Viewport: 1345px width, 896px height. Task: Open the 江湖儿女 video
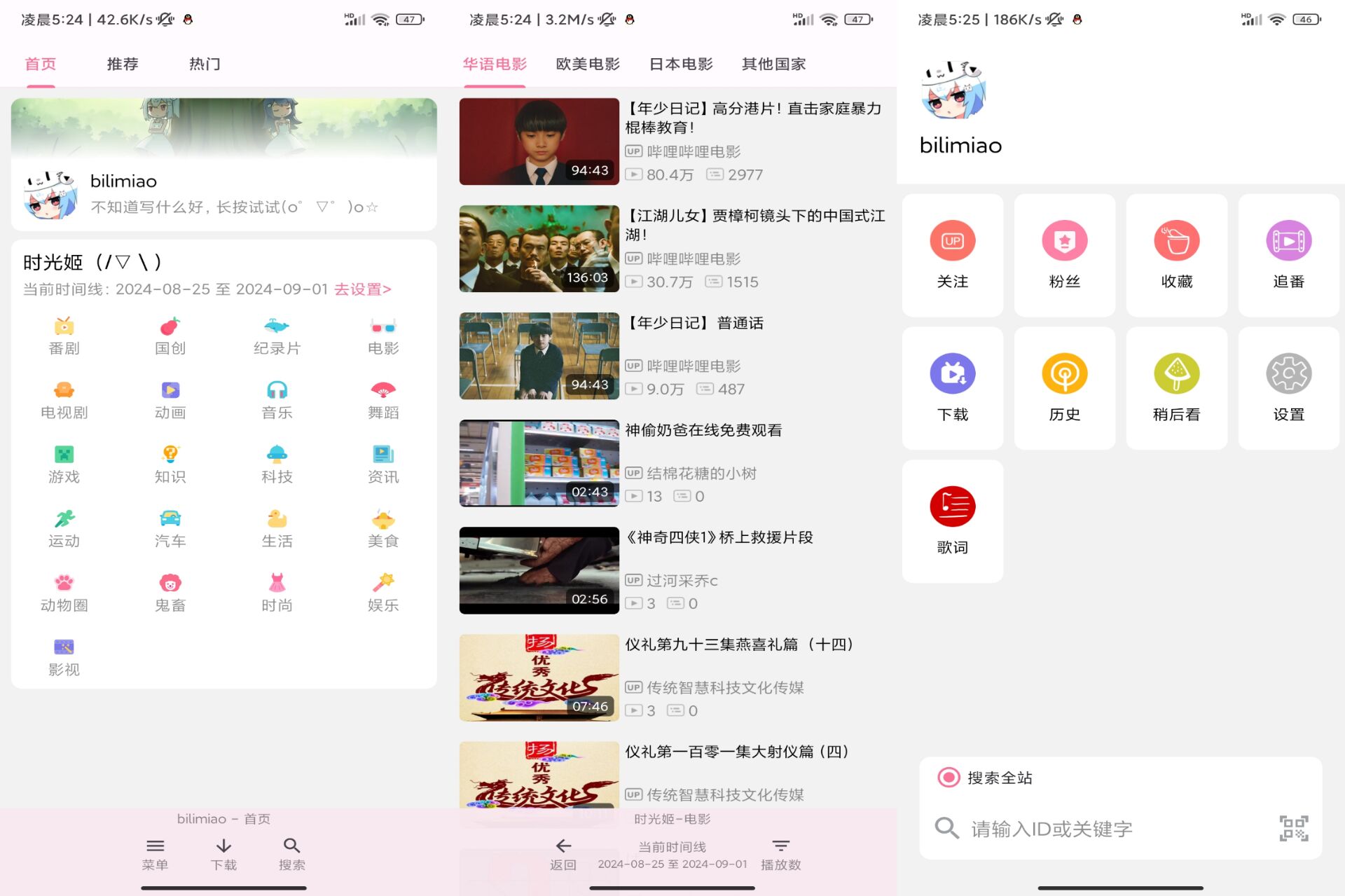coord(672,249)
